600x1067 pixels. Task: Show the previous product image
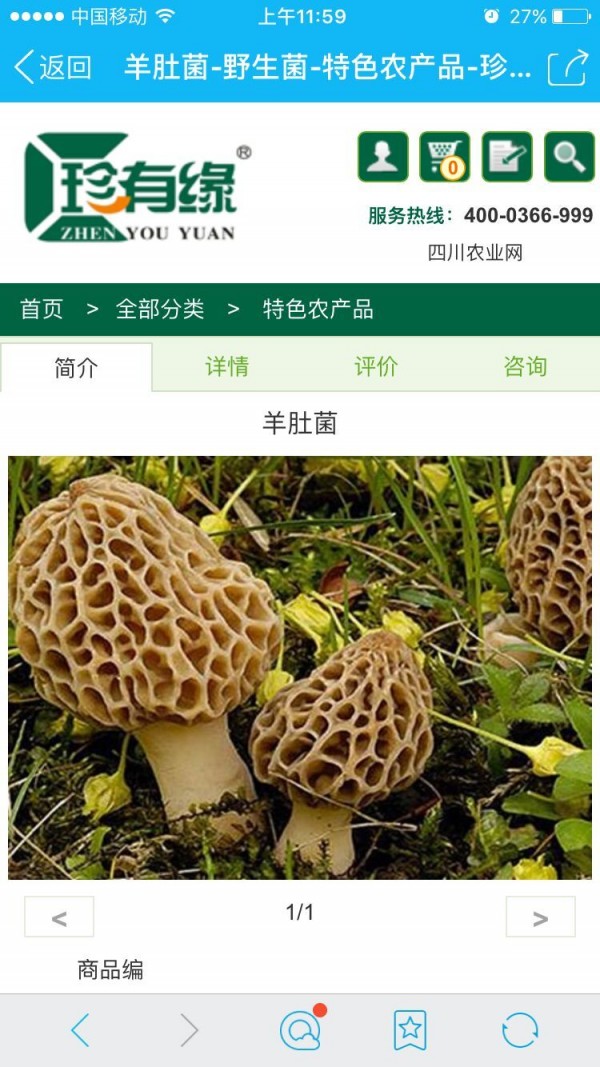pyautogui.click(x=59, y=917)
